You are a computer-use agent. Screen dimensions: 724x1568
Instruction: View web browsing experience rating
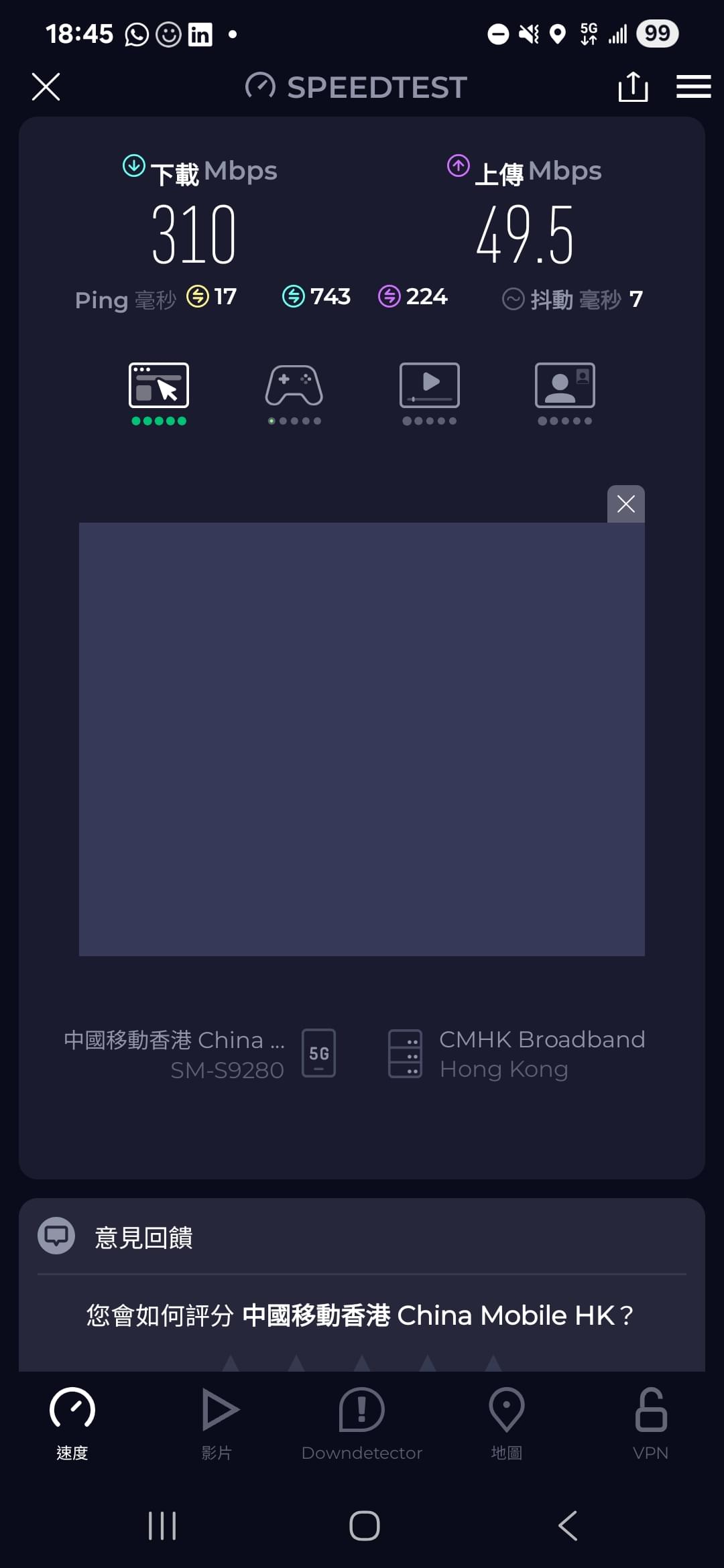pyautogui.click(x=159, y=394)
